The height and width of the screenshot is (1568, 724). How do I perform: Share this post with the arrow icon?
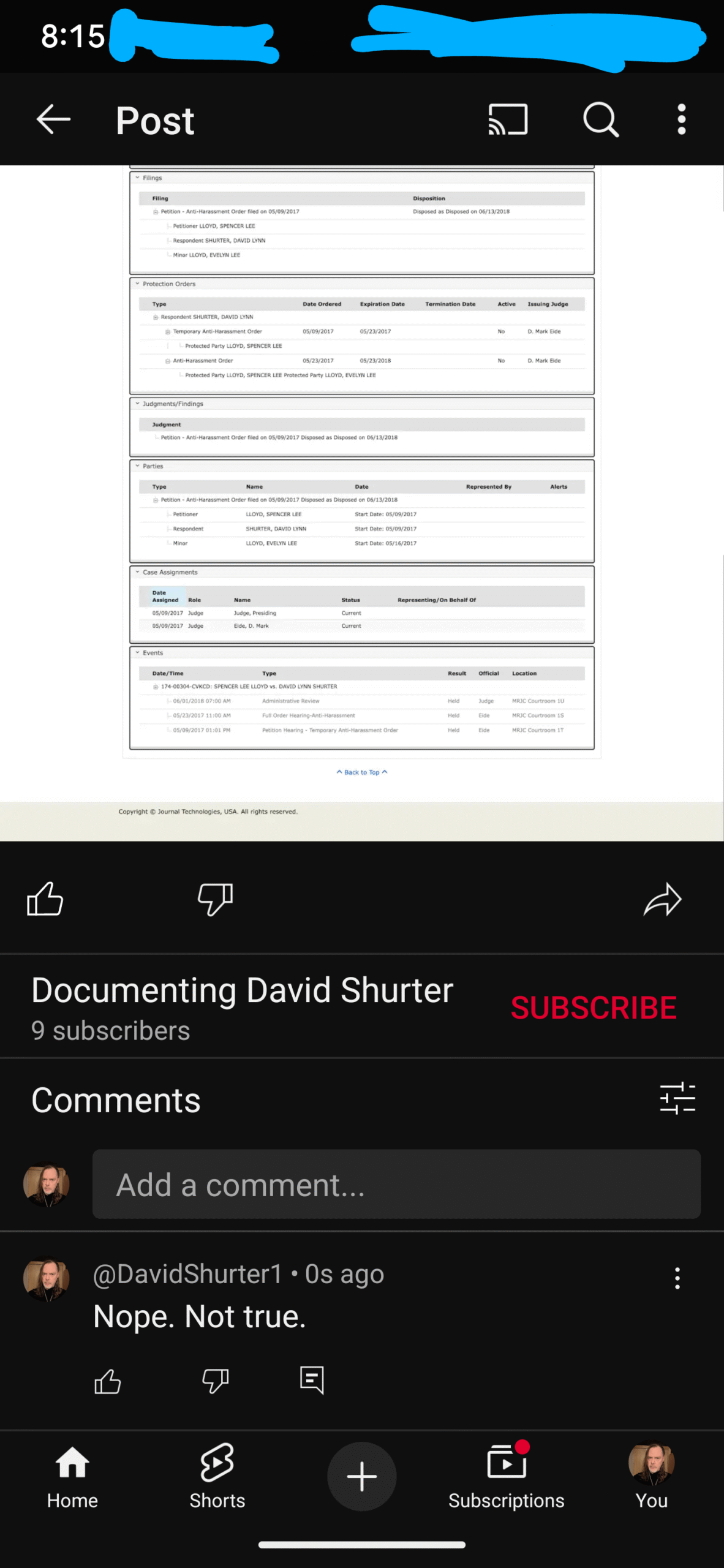[662, 899]
